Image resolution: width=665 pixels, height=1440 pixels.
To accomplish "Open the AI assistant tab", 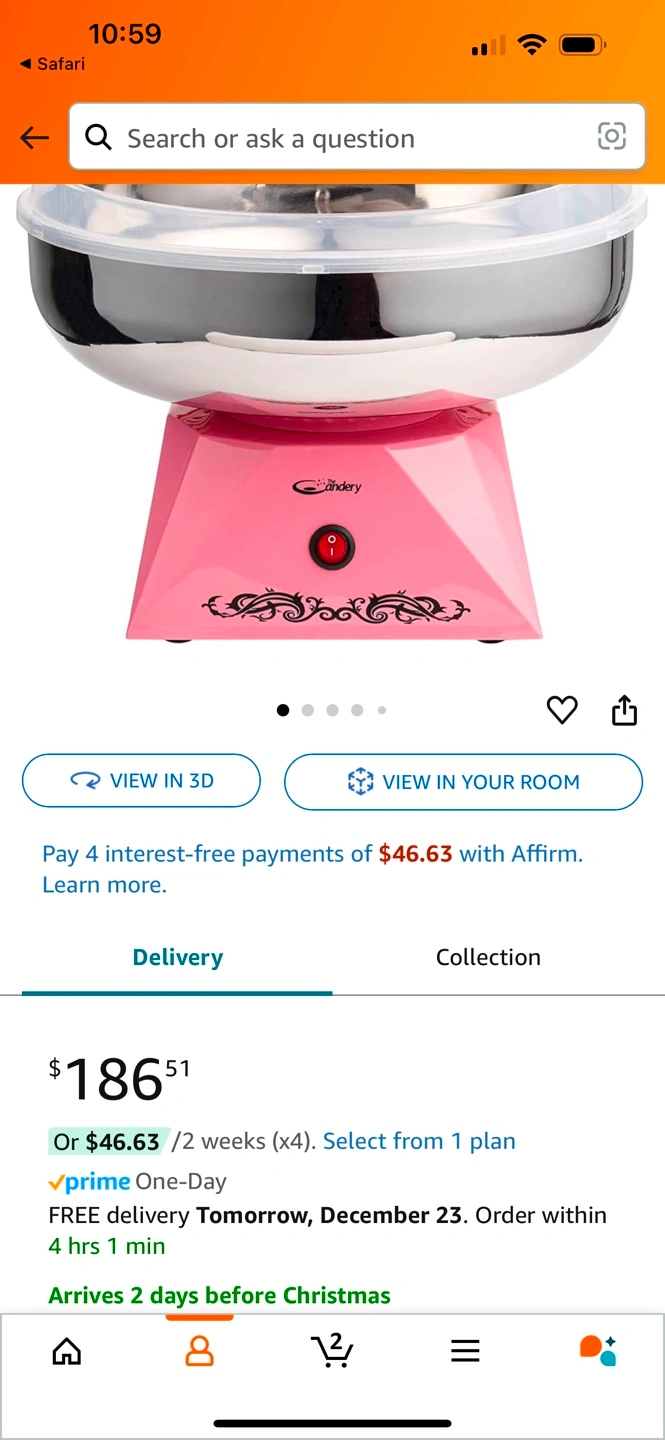I will pyautogui.click(x=598, y=1351).
